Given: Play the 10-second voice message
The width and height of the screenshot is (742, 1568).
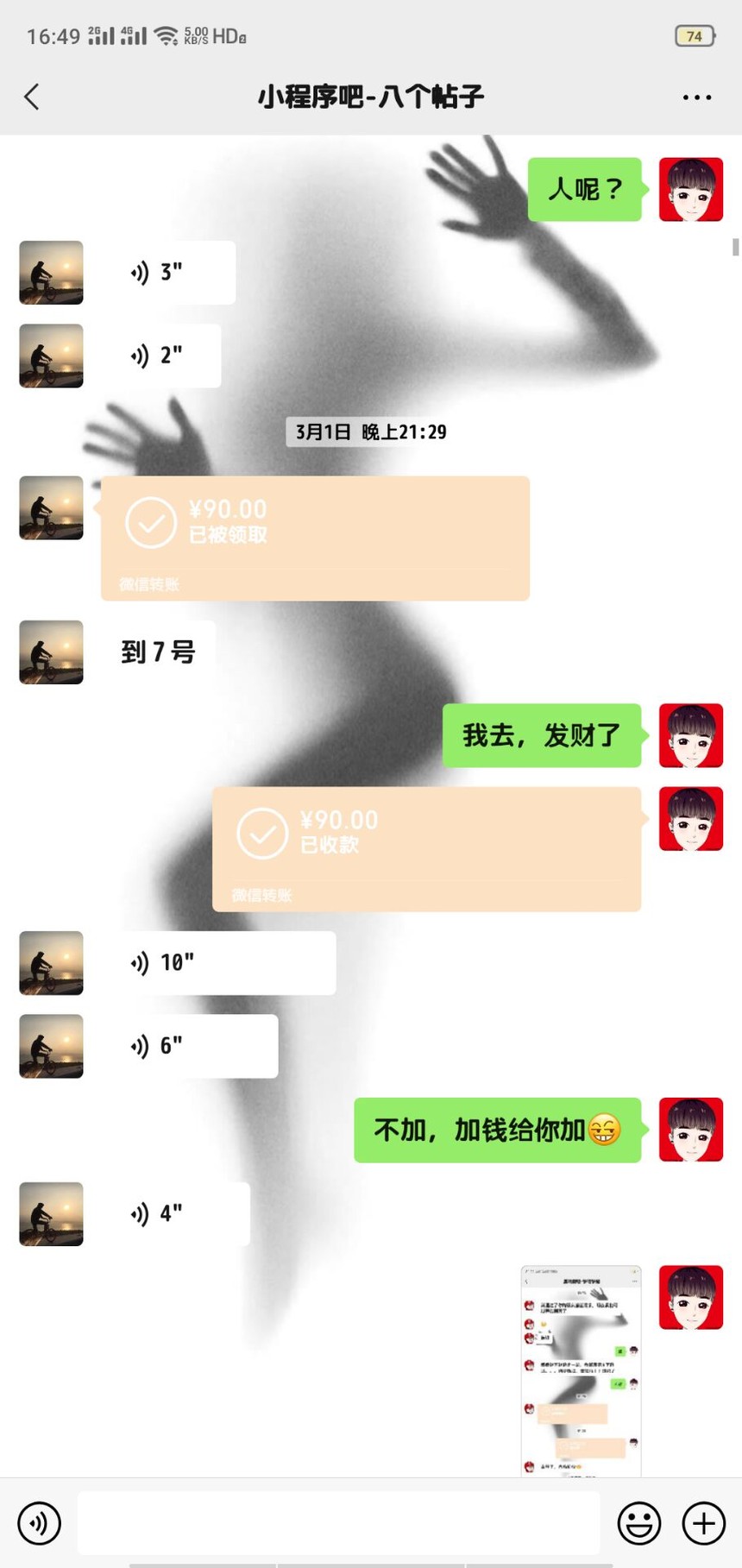Looking at the screenshot, I should click(219, 963).
